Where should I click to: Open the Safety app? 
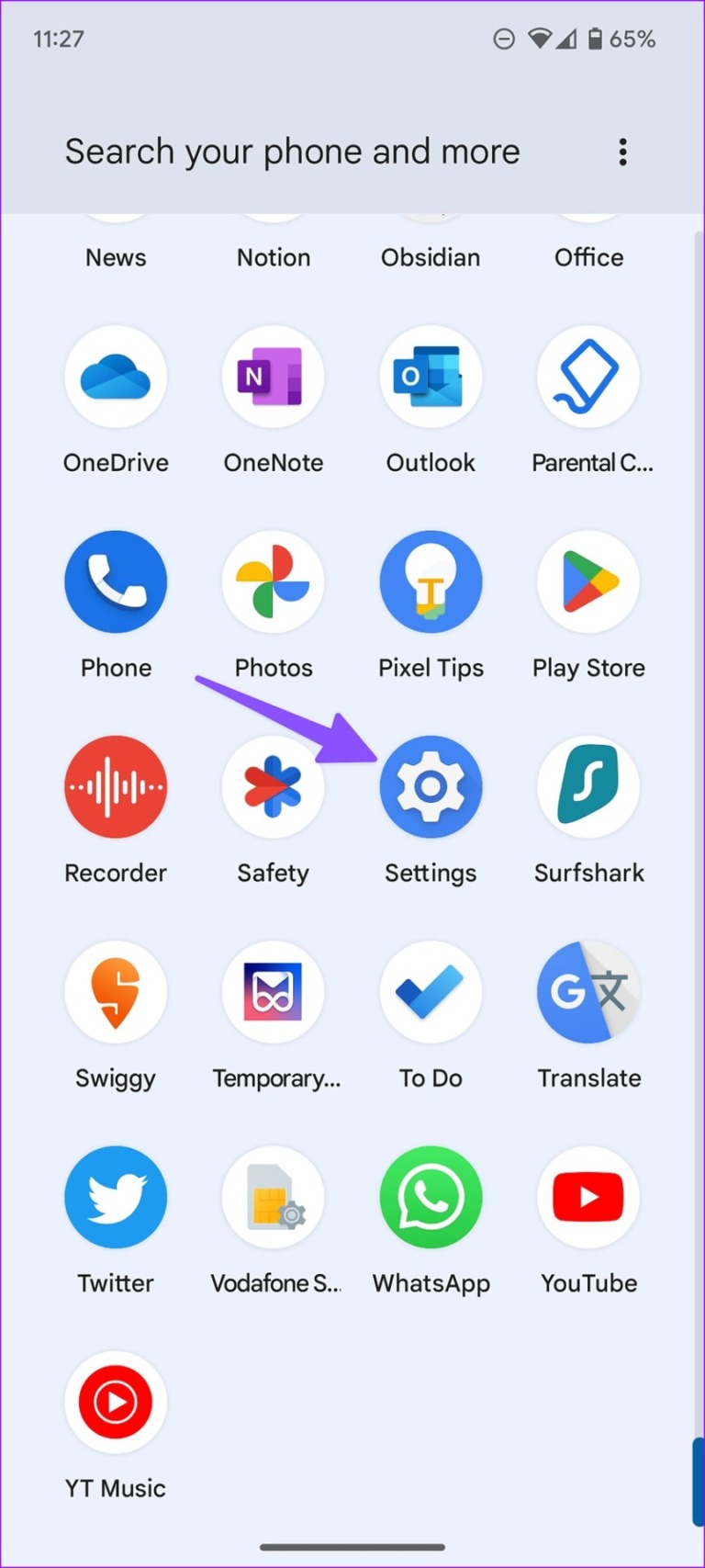coord(273,786)
